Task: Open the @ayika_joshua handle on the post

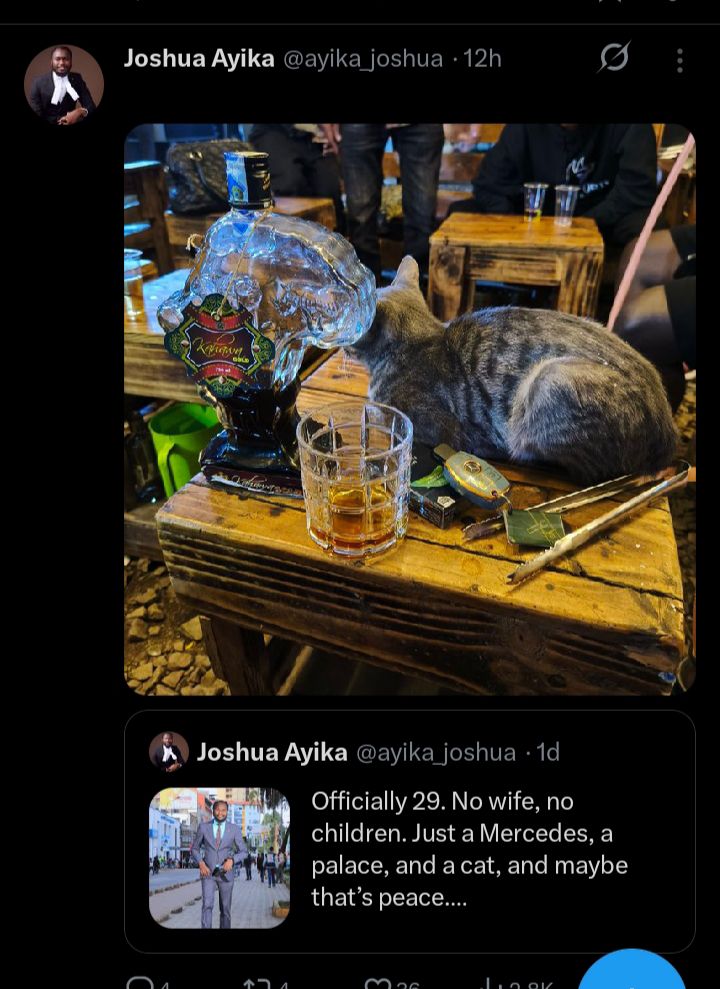Action: (363, 59)
